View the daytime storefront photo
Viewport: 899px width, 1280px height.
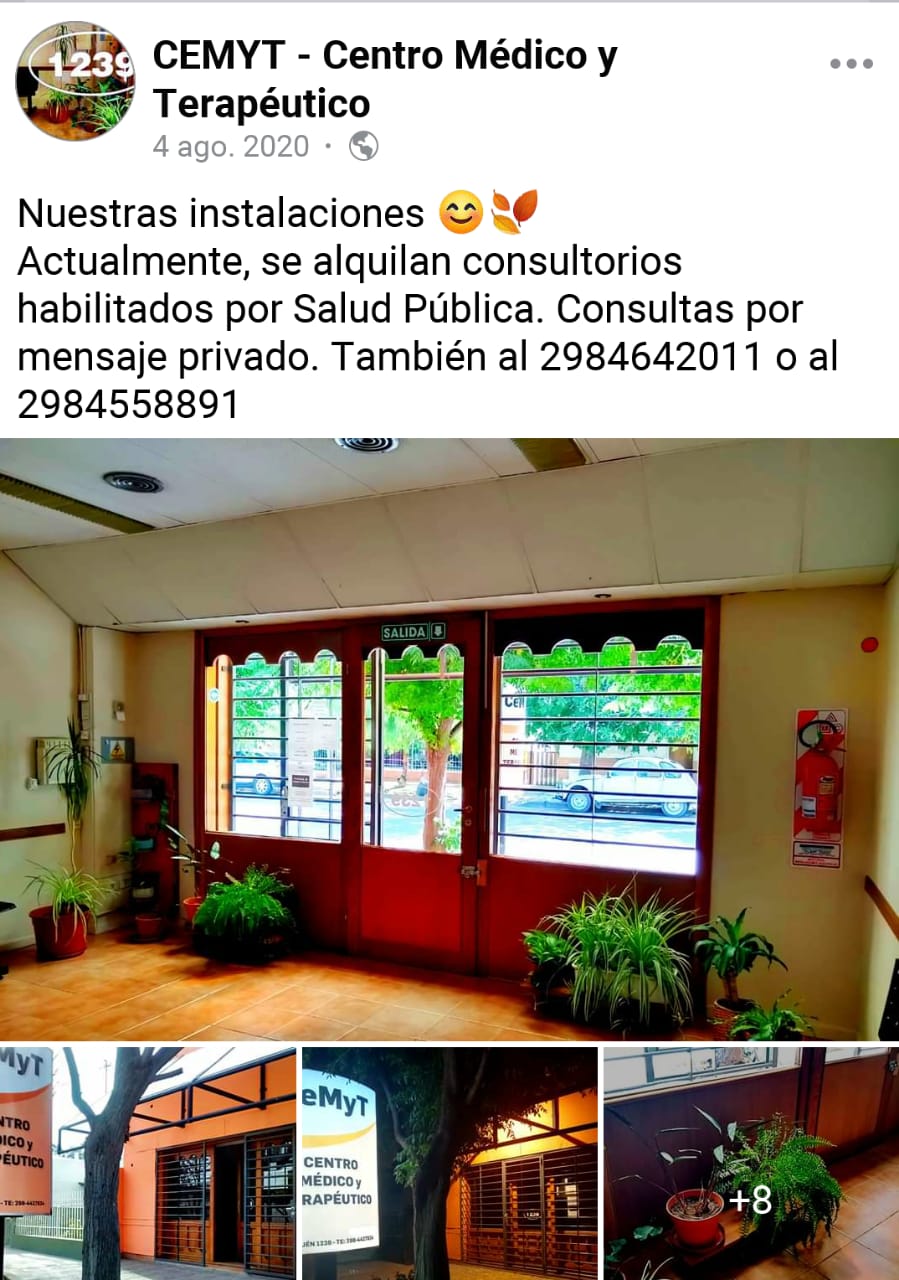(148, 1162)
